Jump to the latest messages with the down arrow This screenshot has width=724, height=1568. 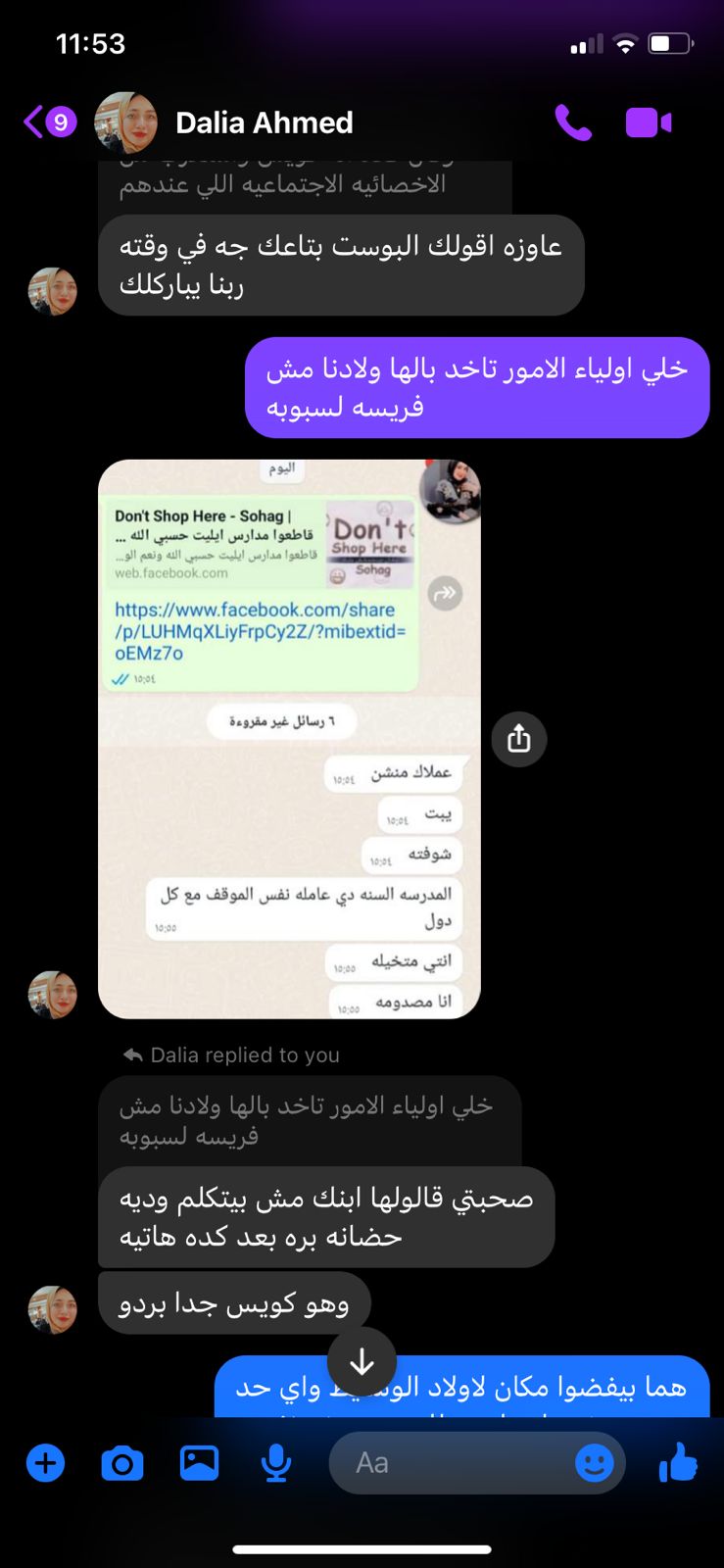point(362,1361)
